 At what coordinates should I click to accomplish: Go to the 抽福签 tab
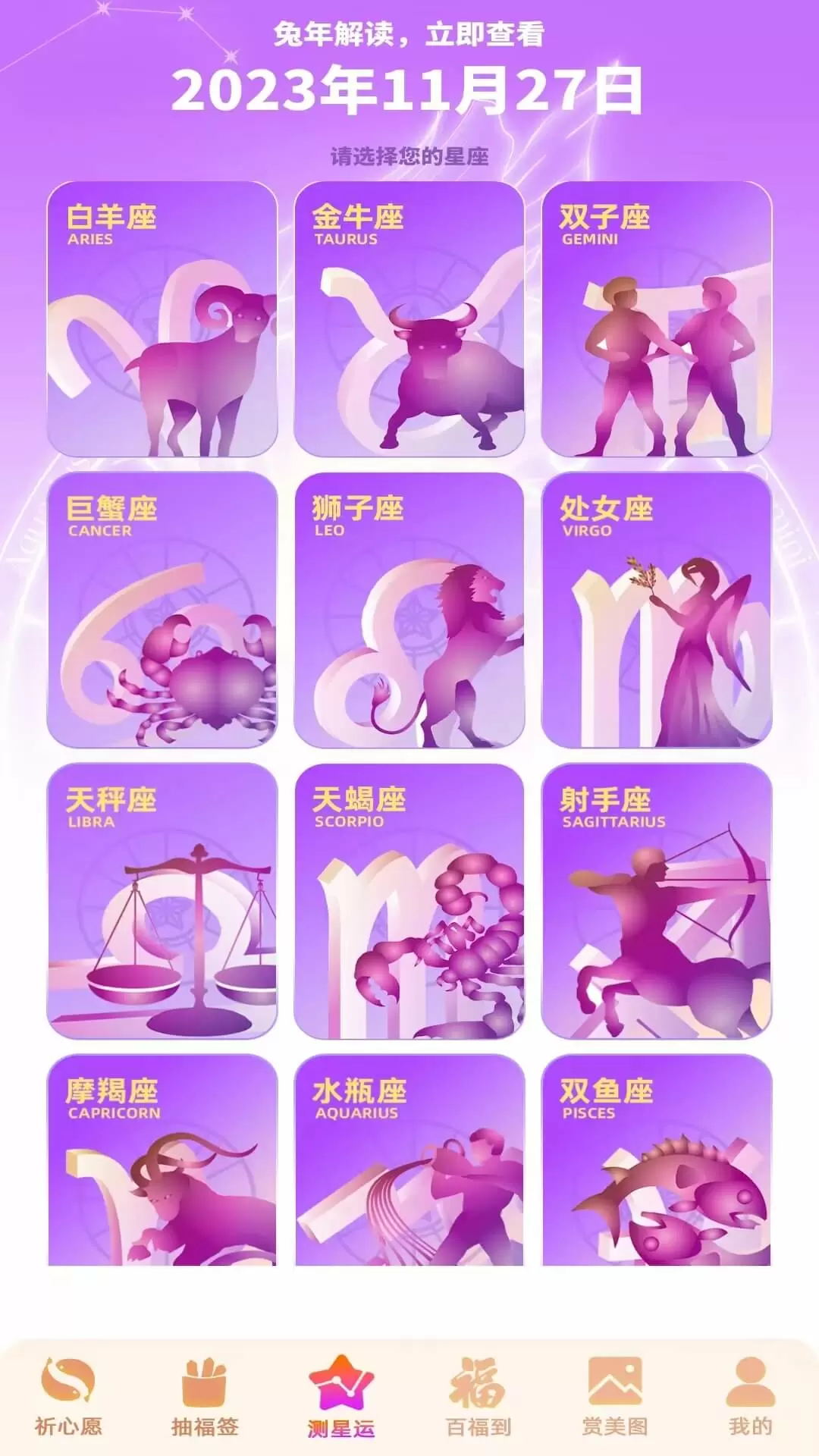click(205, 1397)
